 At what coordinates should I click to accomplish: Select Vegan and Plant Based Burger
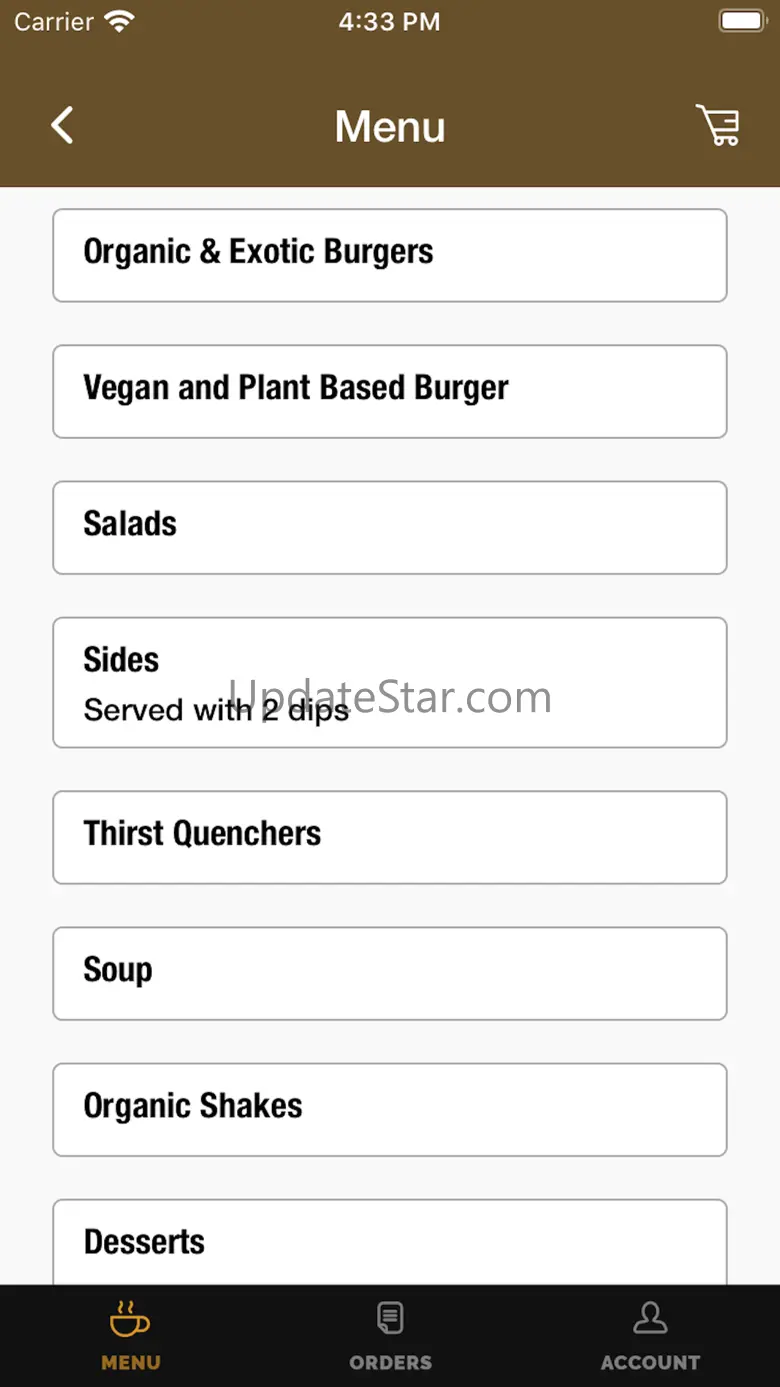[390, 391]
